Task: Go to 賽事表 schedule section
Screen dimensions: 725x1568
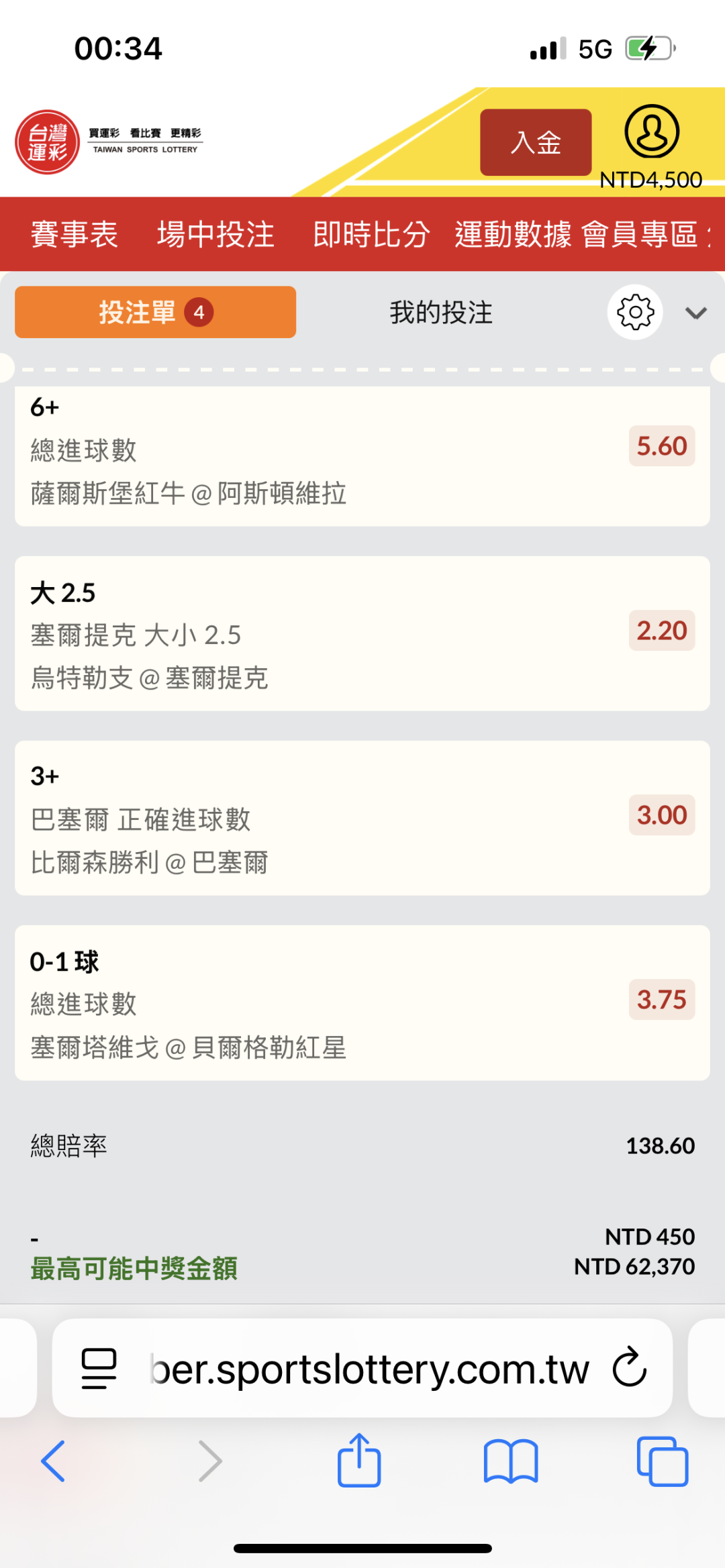Action: 75,234
